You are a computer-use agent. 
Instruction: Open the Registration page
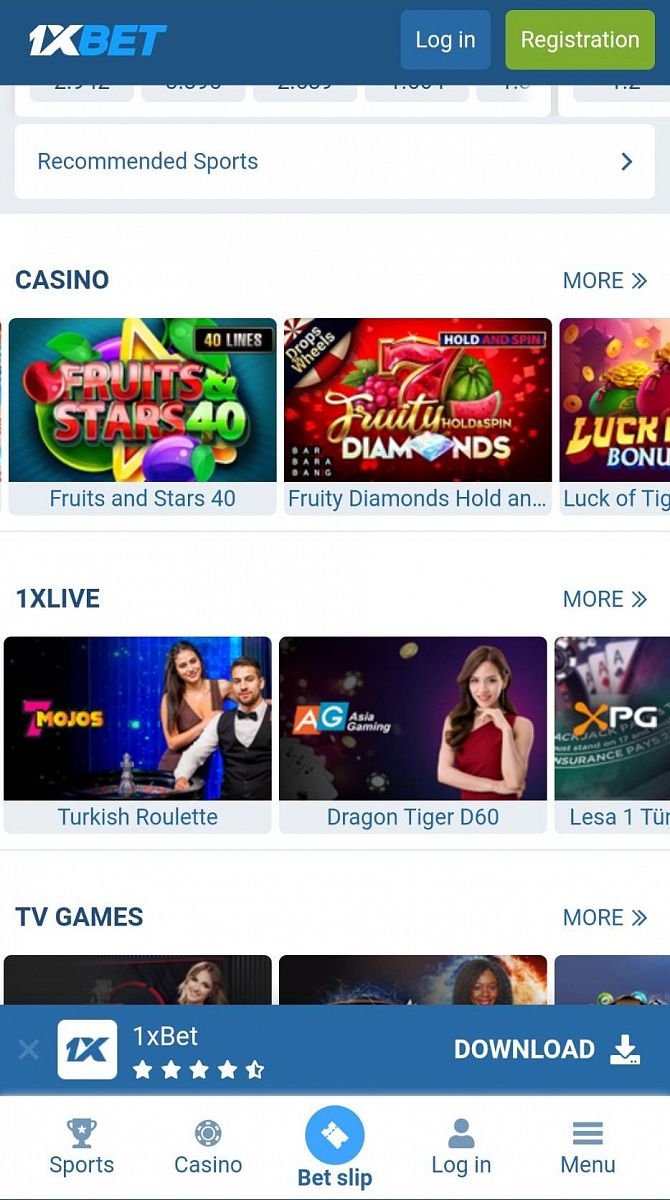(x=579, y=40)
